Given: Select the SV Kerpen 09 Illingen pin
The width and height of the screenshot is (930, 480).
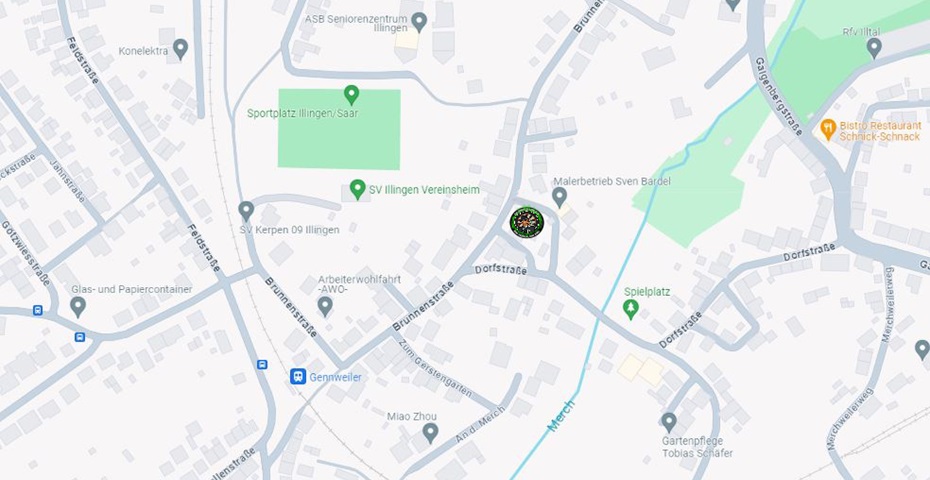Looking at the screenshot, I should (246, 210).
